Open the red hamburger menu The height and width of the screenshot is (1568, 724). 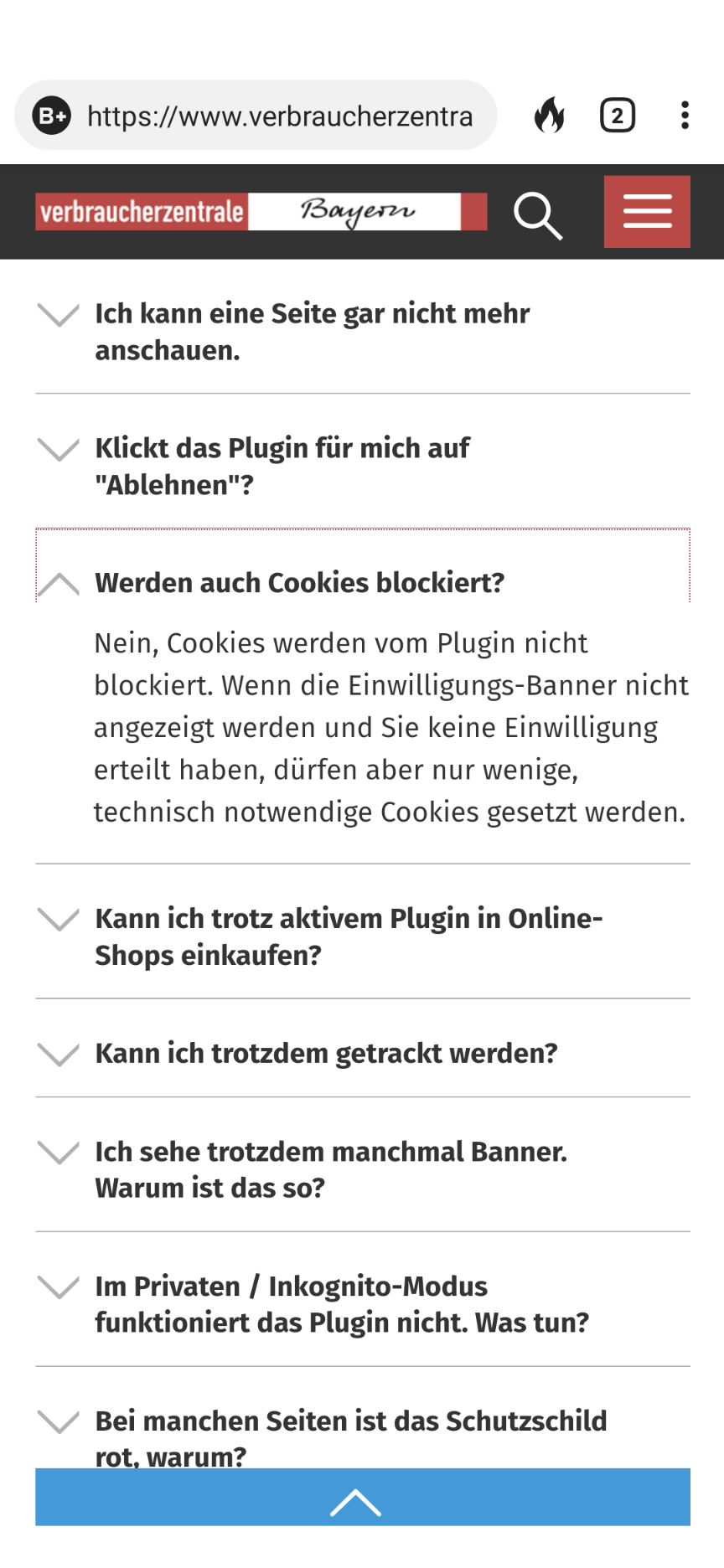pyautogui.click(x=647, y=212)
